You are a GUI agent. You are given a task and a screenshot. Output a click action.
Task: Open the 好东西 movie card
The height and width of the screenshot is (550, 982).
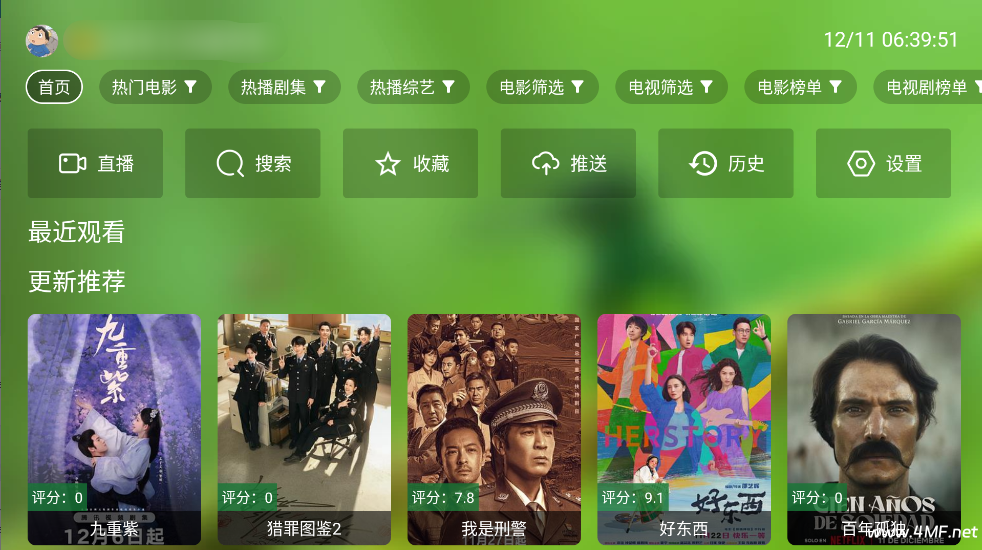[x=684, y=430]
